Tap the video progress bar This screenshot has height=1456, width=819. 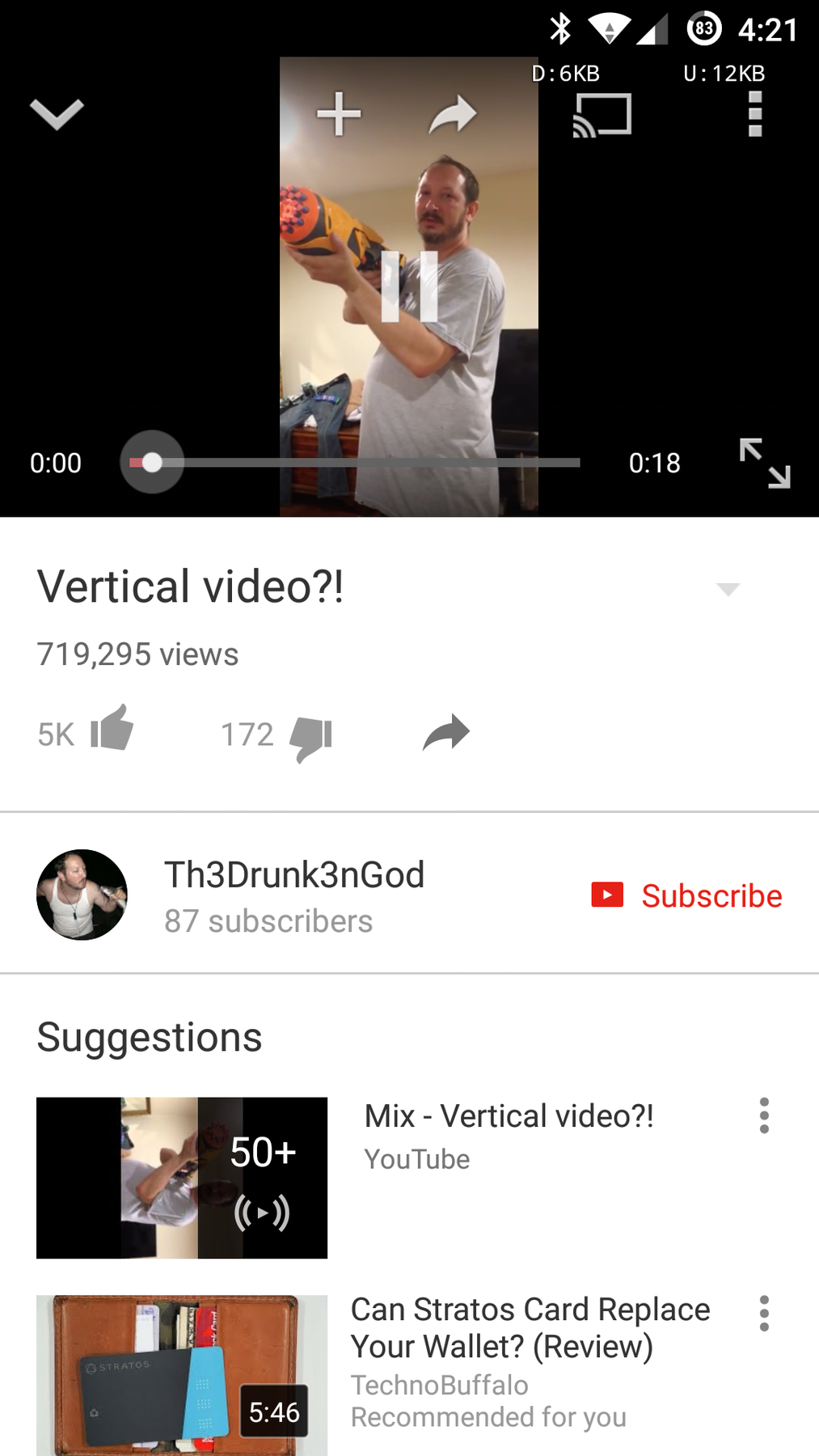click(355, 463)
